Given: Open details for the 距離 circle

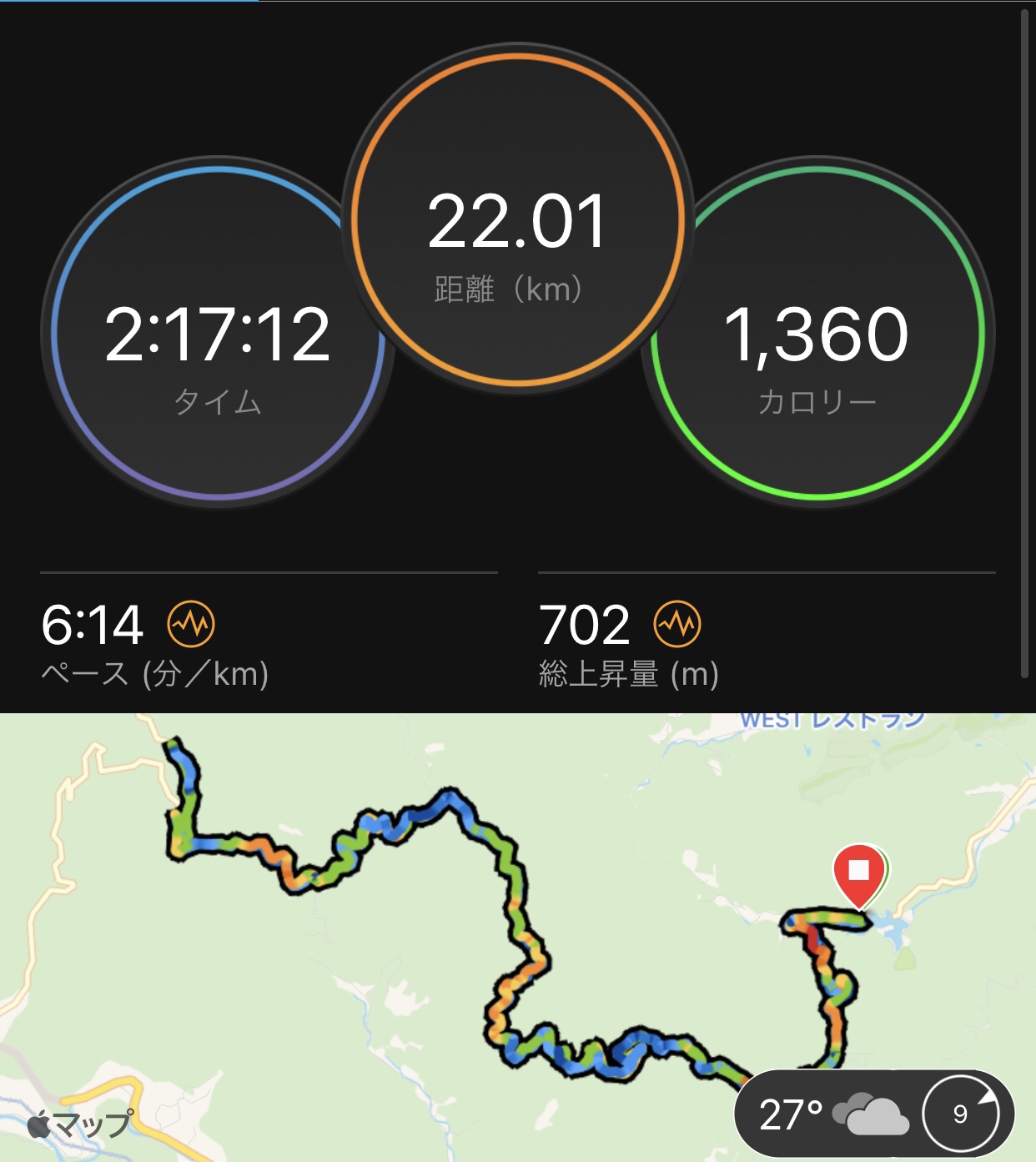Looking at the screenshot, I should (x=510, y=289).
